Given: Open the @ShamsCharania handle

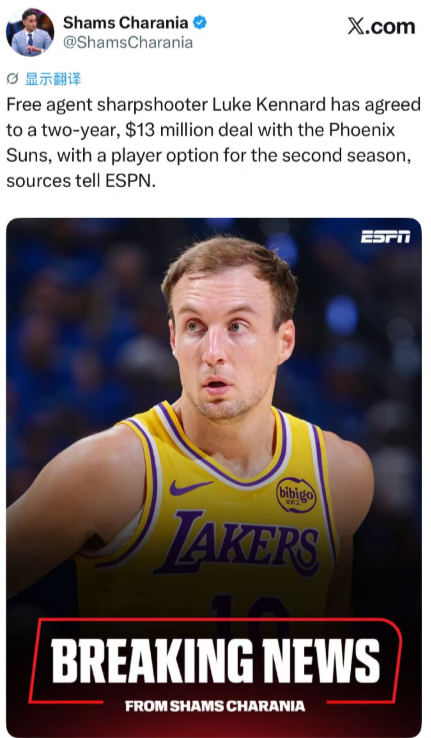Looking at the screenshot, I should [128, 43].
